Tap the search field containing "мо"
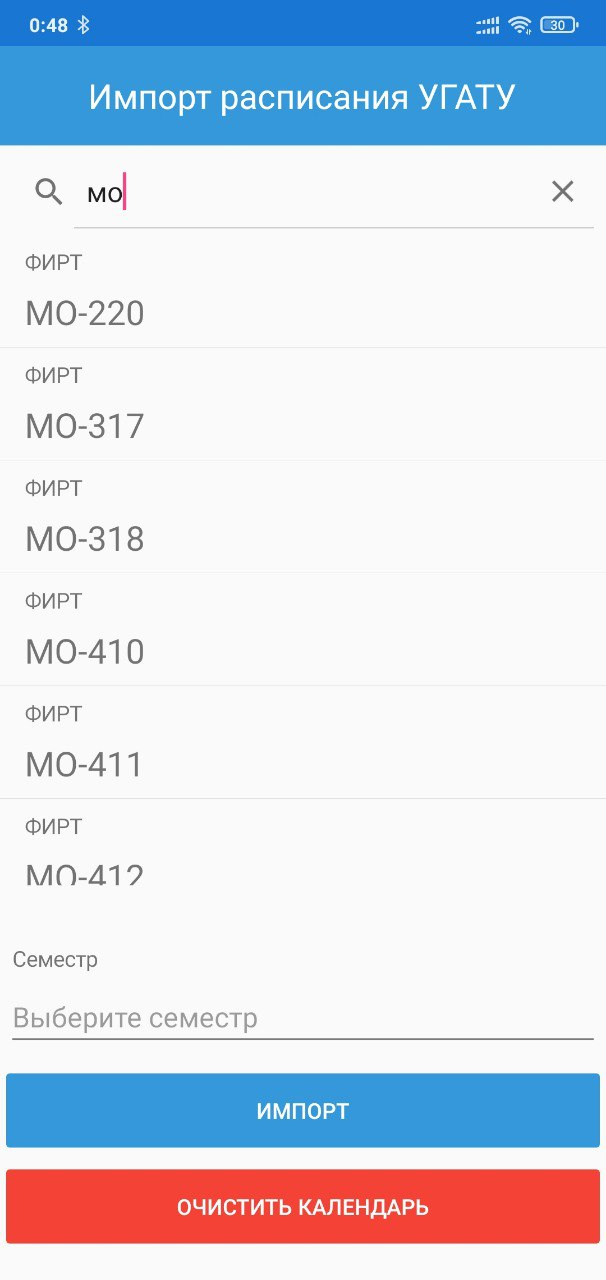 [310, 193]
